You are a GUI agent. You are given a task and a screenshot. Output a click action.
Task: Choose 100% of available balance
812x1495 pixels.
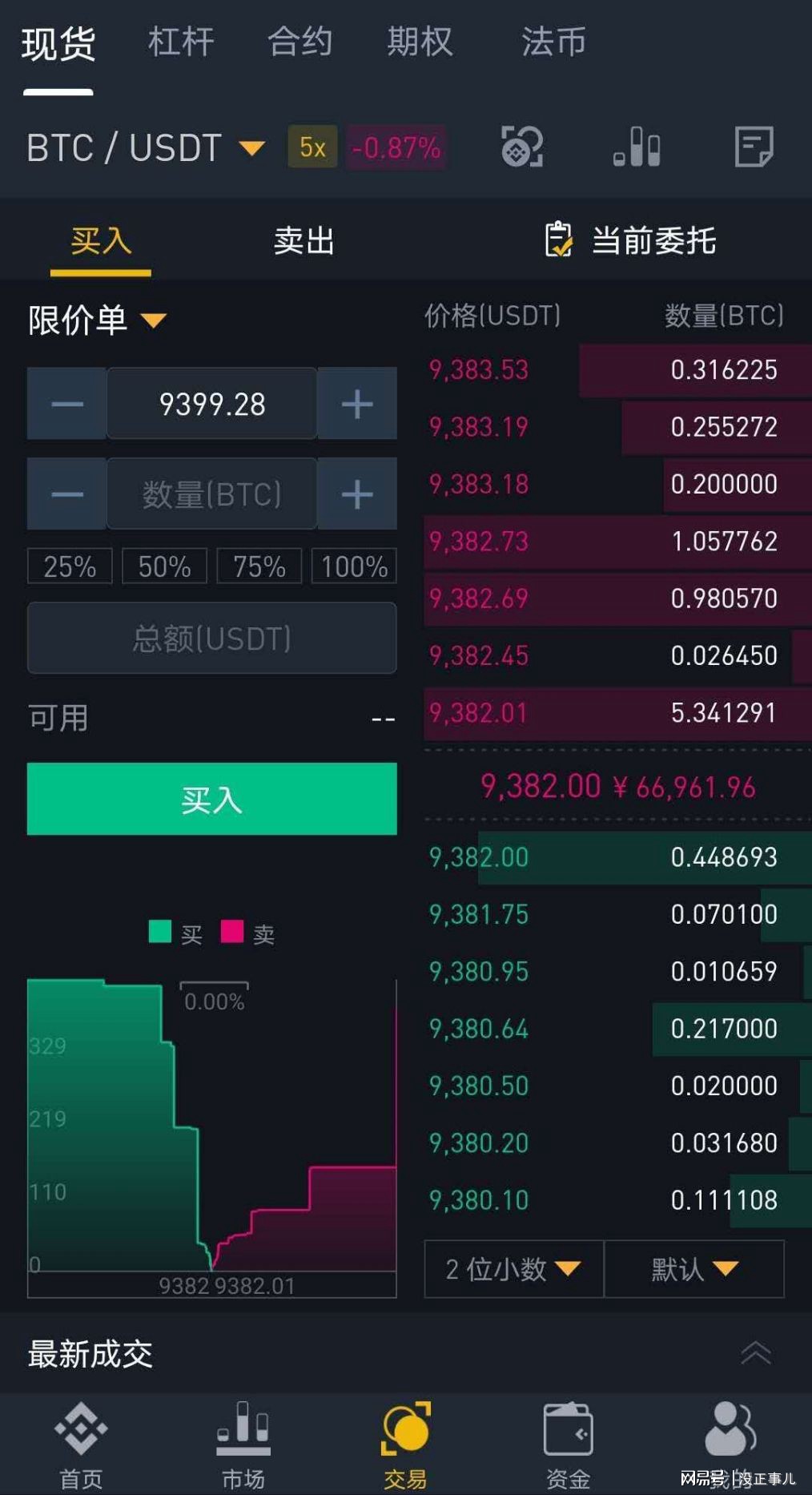354,566
